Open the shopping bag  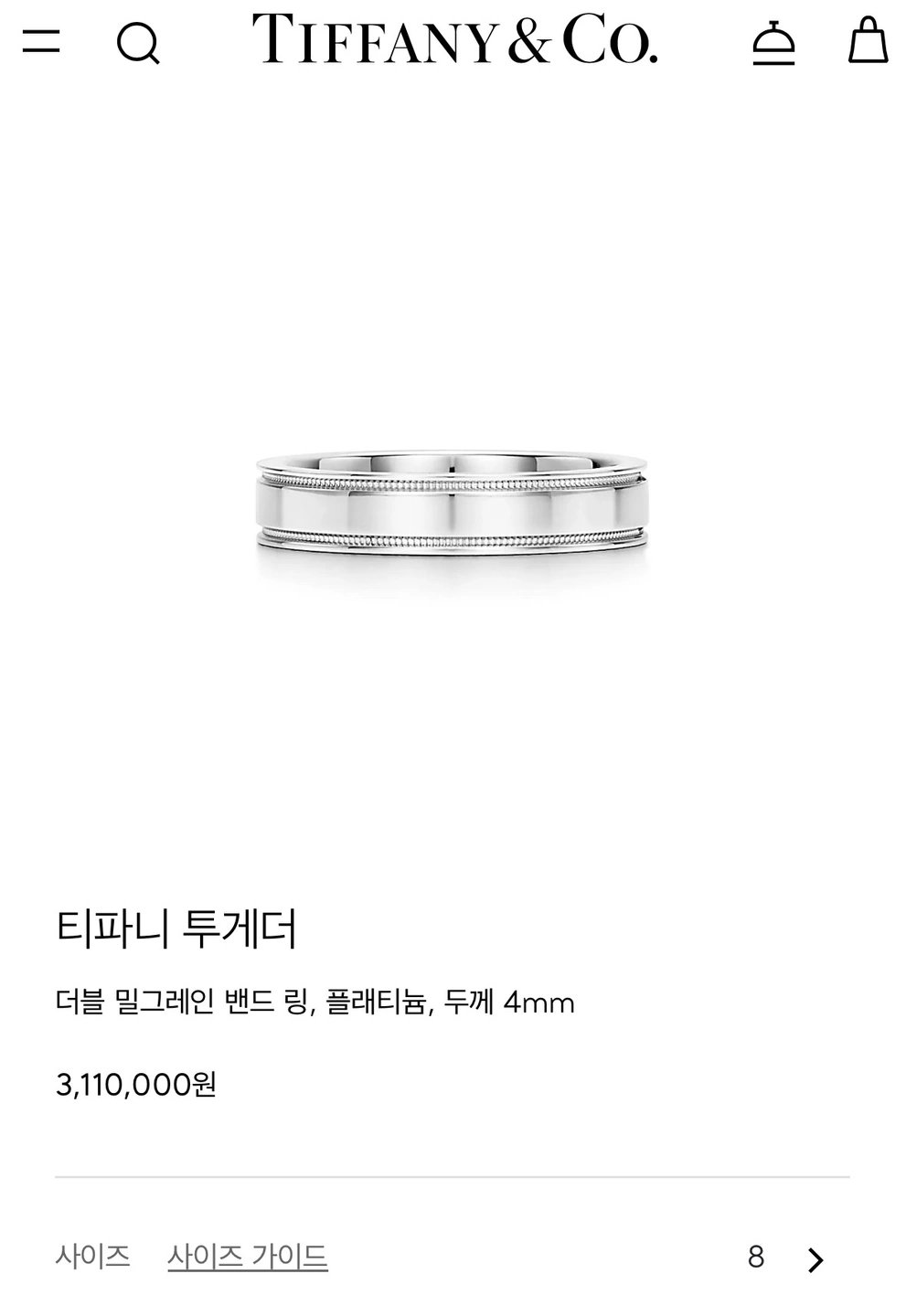pos(867,41)
